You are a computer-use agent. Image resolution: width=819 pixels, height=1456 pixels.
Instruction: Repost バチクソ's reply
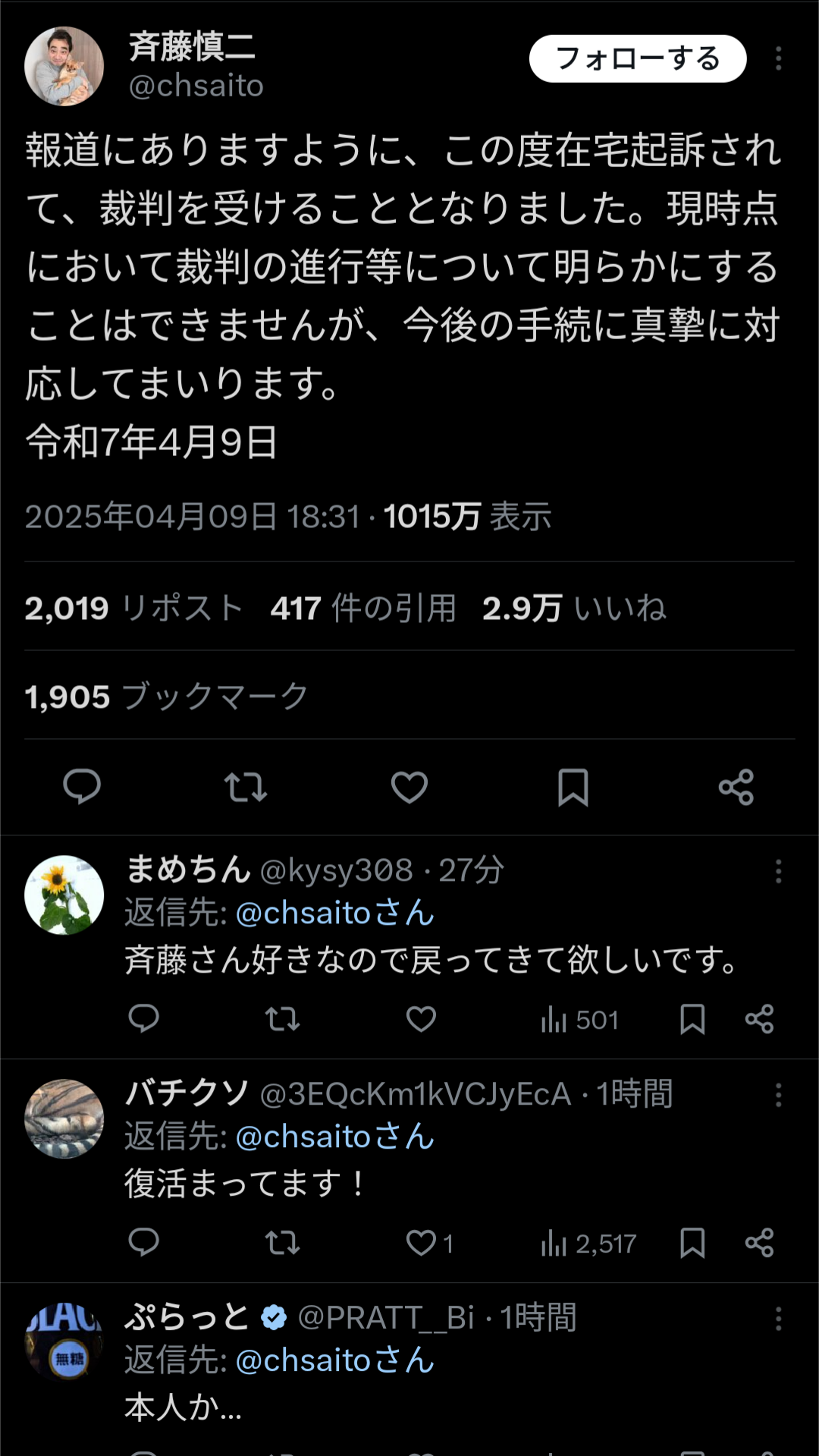[x=282, y=1243]
